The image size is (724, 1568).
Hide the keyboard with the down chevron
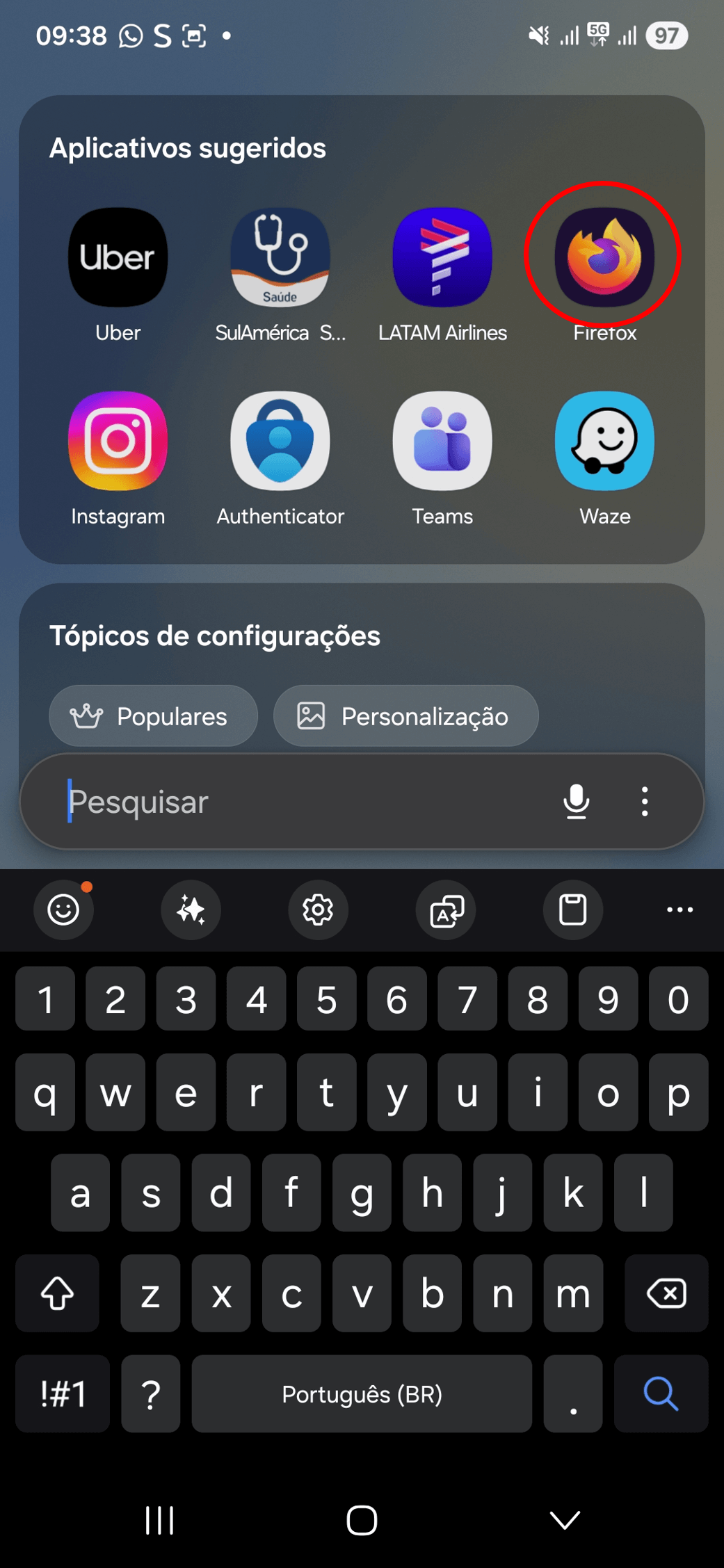coord(565,1521)
